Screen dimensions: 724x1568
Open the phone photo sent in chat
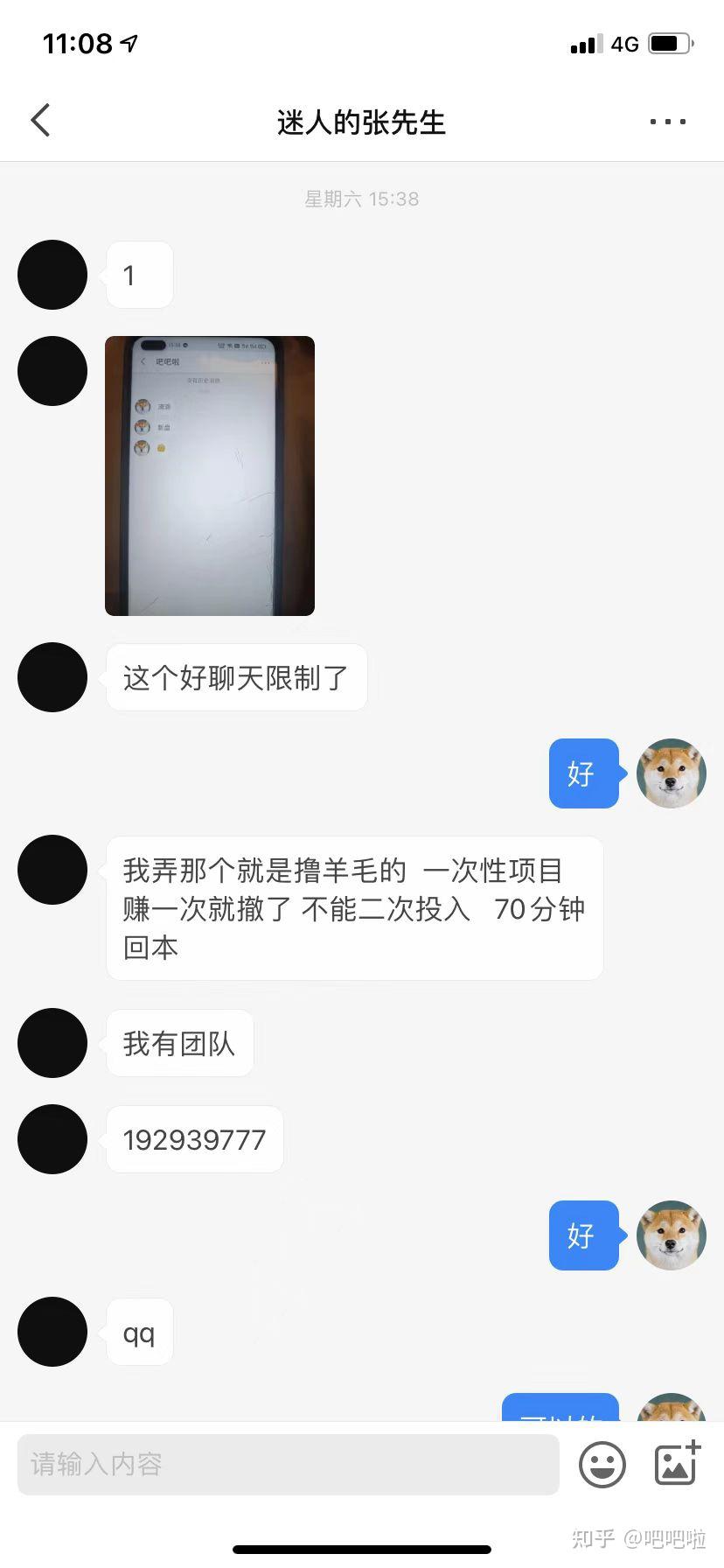[x=210, y=476]
